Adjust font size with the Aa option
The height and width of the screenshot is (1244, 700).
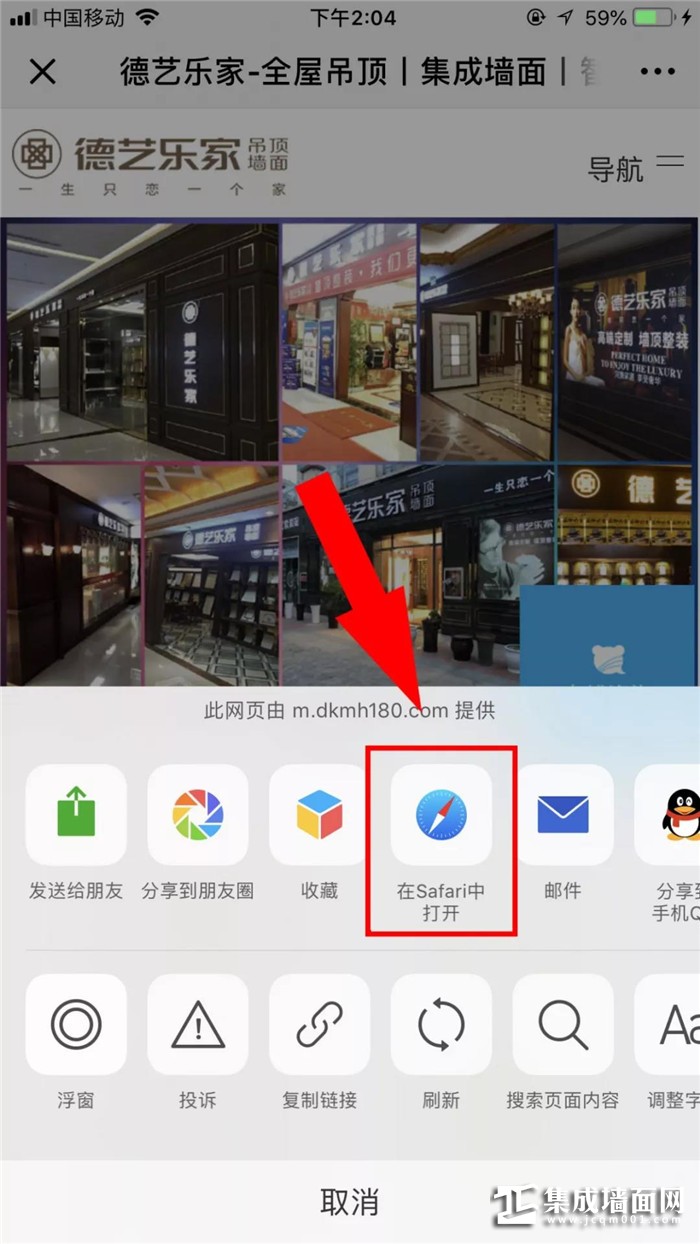click(x=672, y=1025)
